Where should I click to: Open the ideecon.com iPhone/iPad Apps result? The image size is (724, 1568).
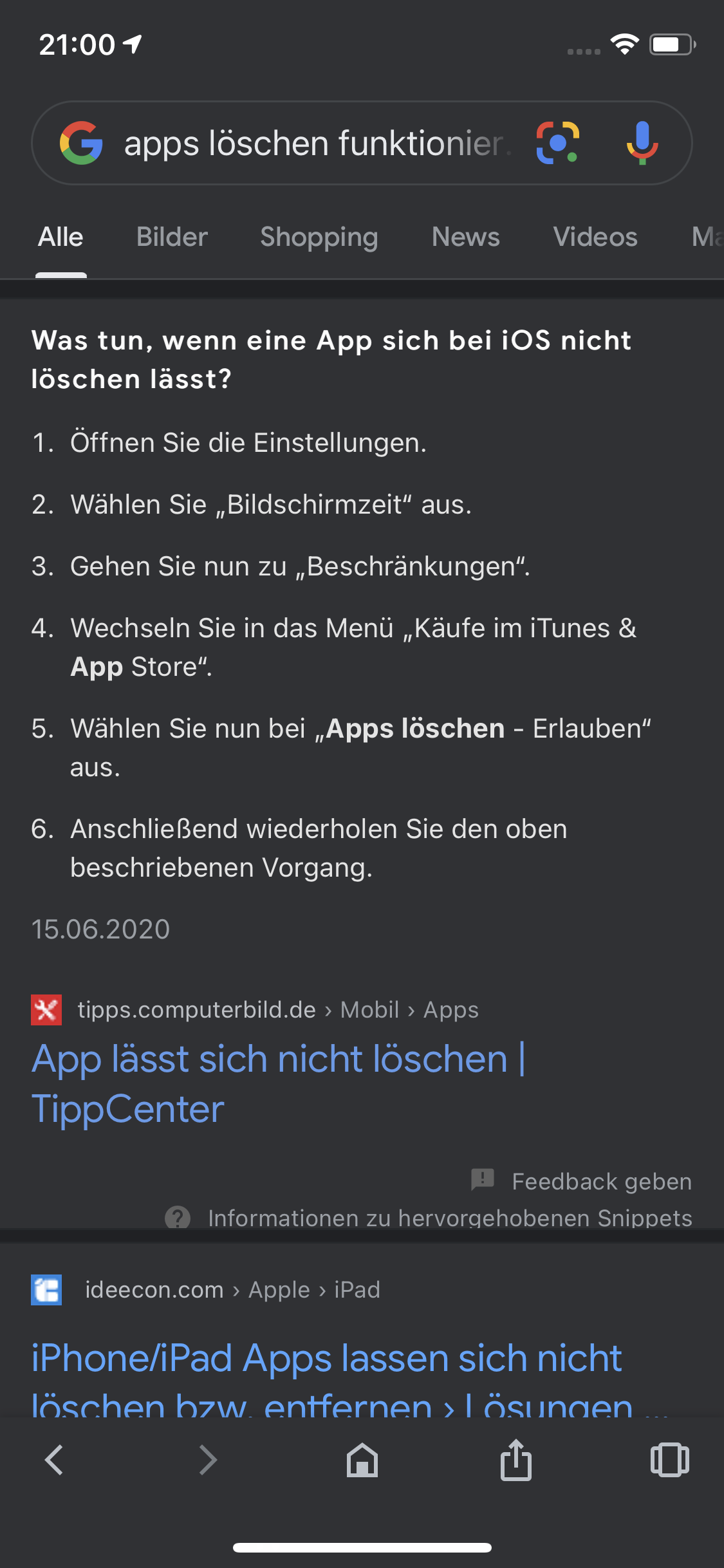click(x=331, y=1377)
